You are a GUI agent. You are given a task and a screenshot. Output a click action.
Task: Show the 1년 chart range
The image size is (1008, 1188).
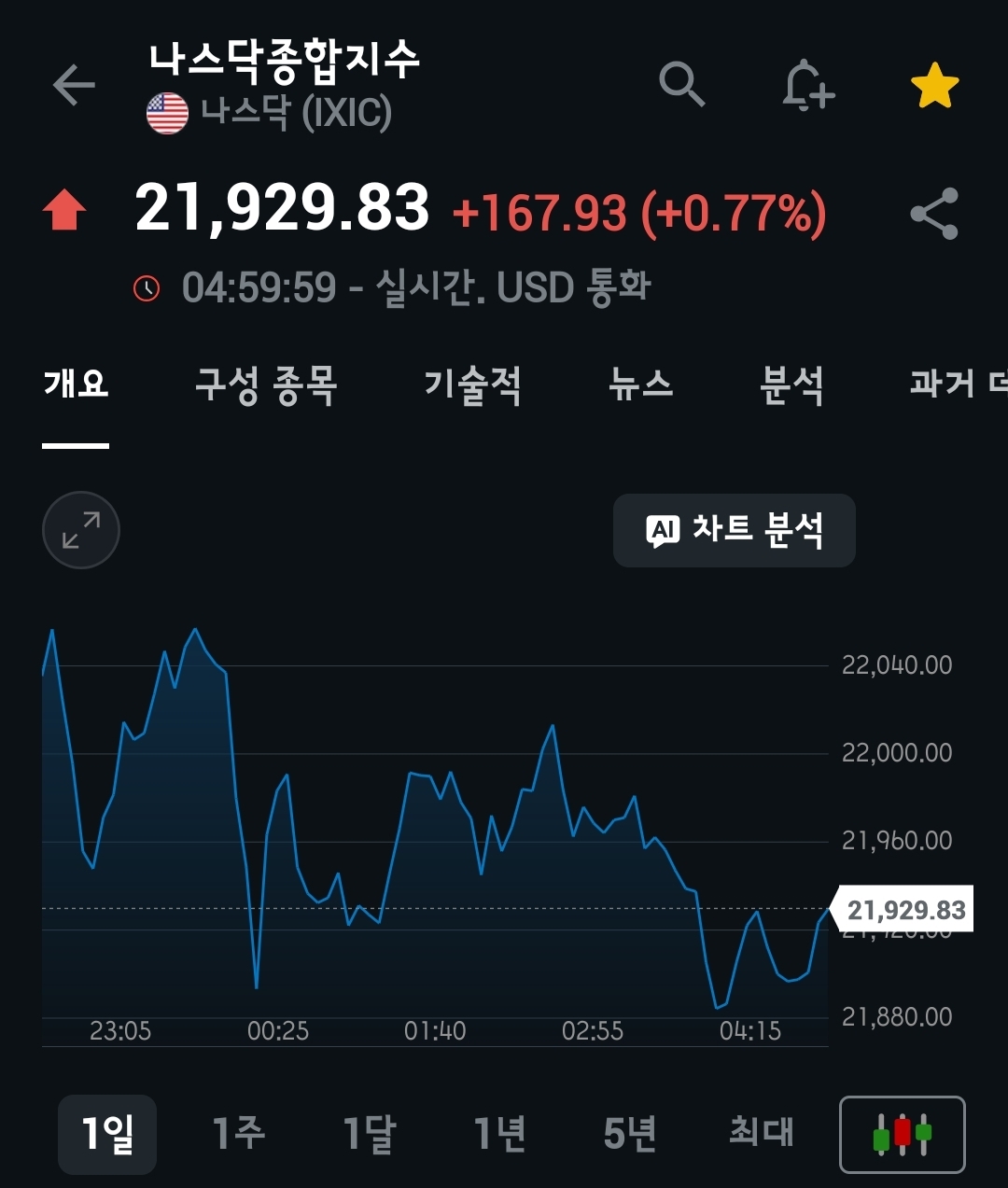[499, 1134]
